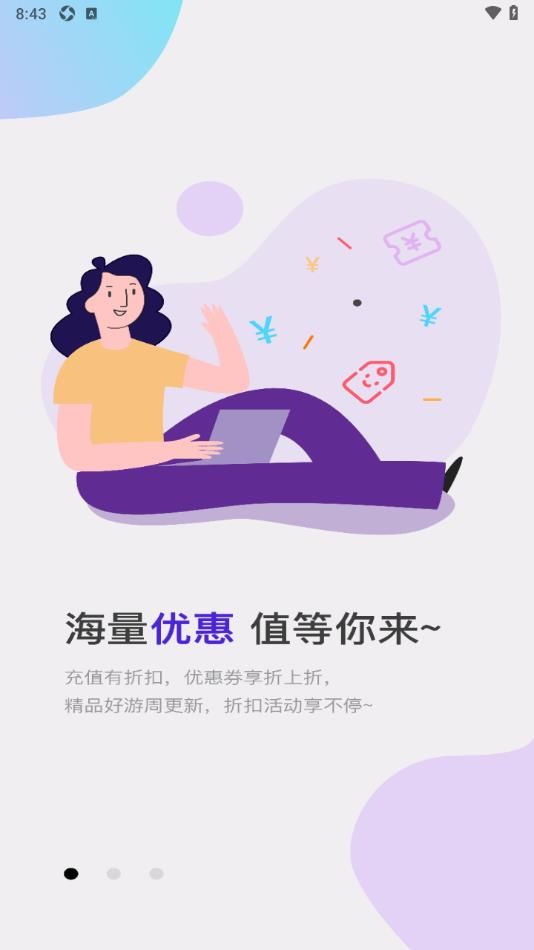534x950 pixels.
Task: Go to the third onboarding page dot
Action: (156, 874)
